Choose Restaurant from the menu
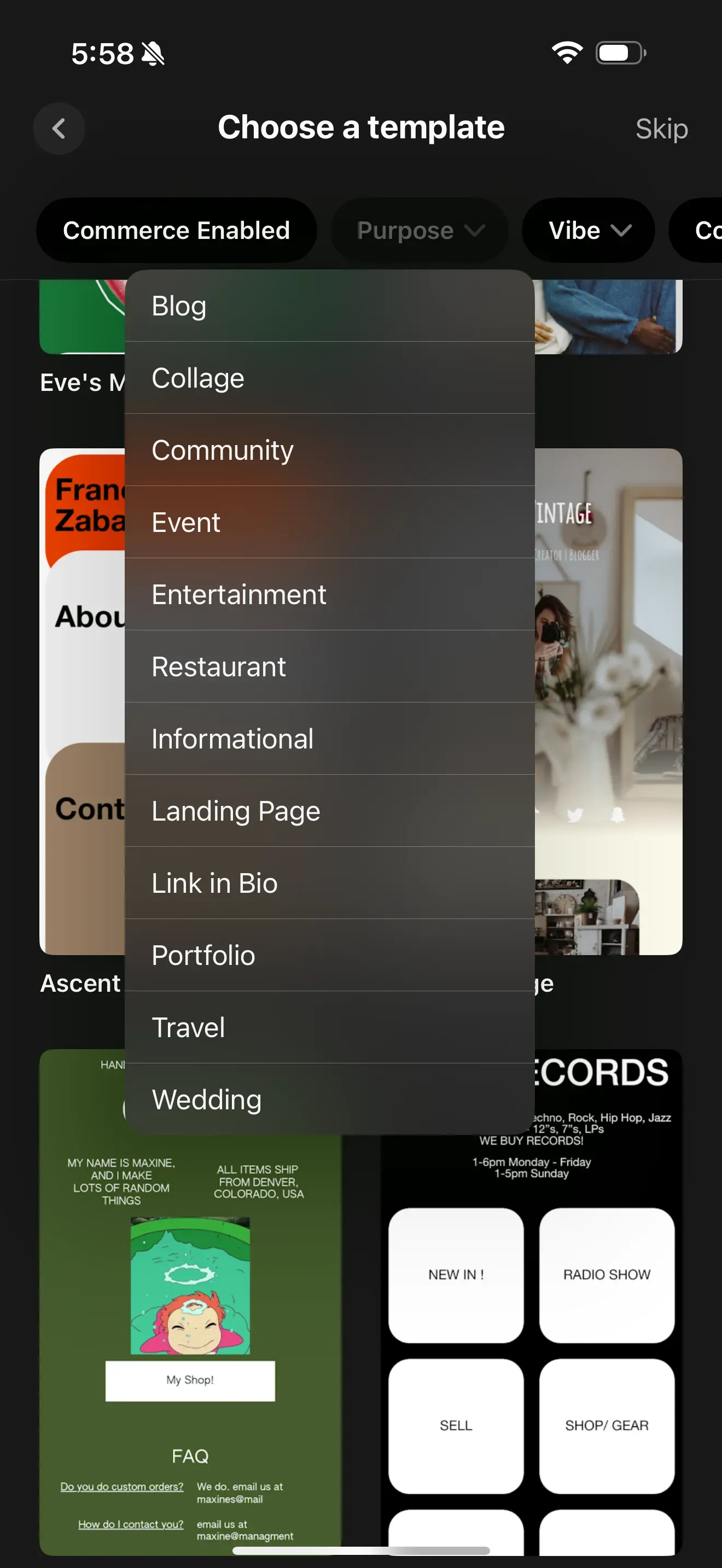Image resolution: width=722 pixels, height=1568 pixels. tap(329, 666)
